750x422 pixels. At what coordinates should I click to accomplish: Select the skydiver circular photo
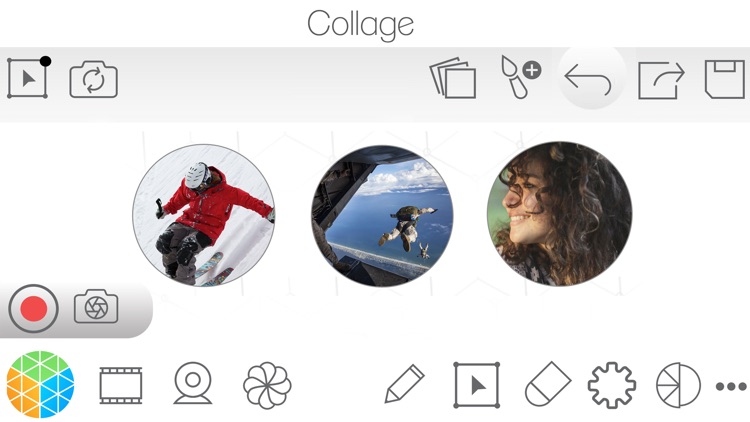pos(382,215)
